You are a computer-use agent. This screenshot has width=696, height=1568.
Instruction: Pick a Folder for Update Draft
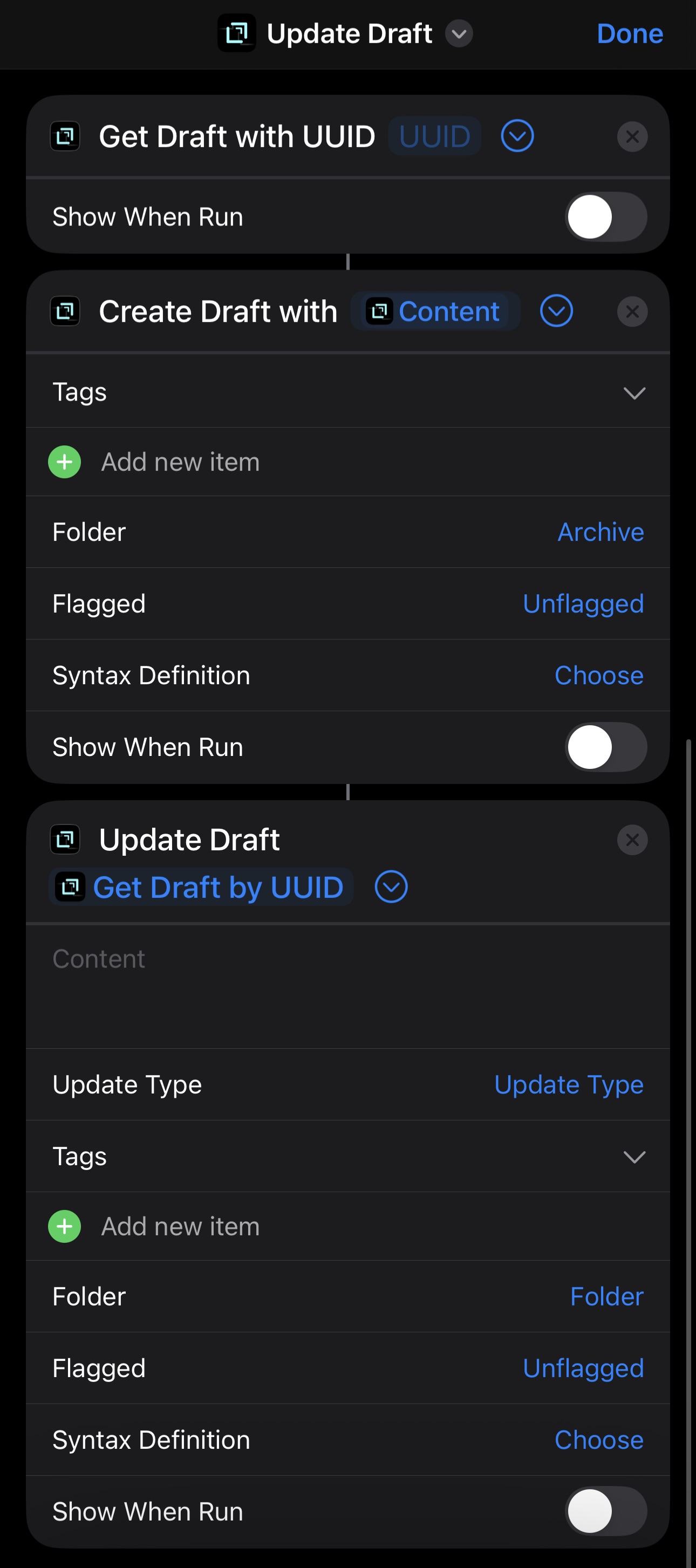606,1297
